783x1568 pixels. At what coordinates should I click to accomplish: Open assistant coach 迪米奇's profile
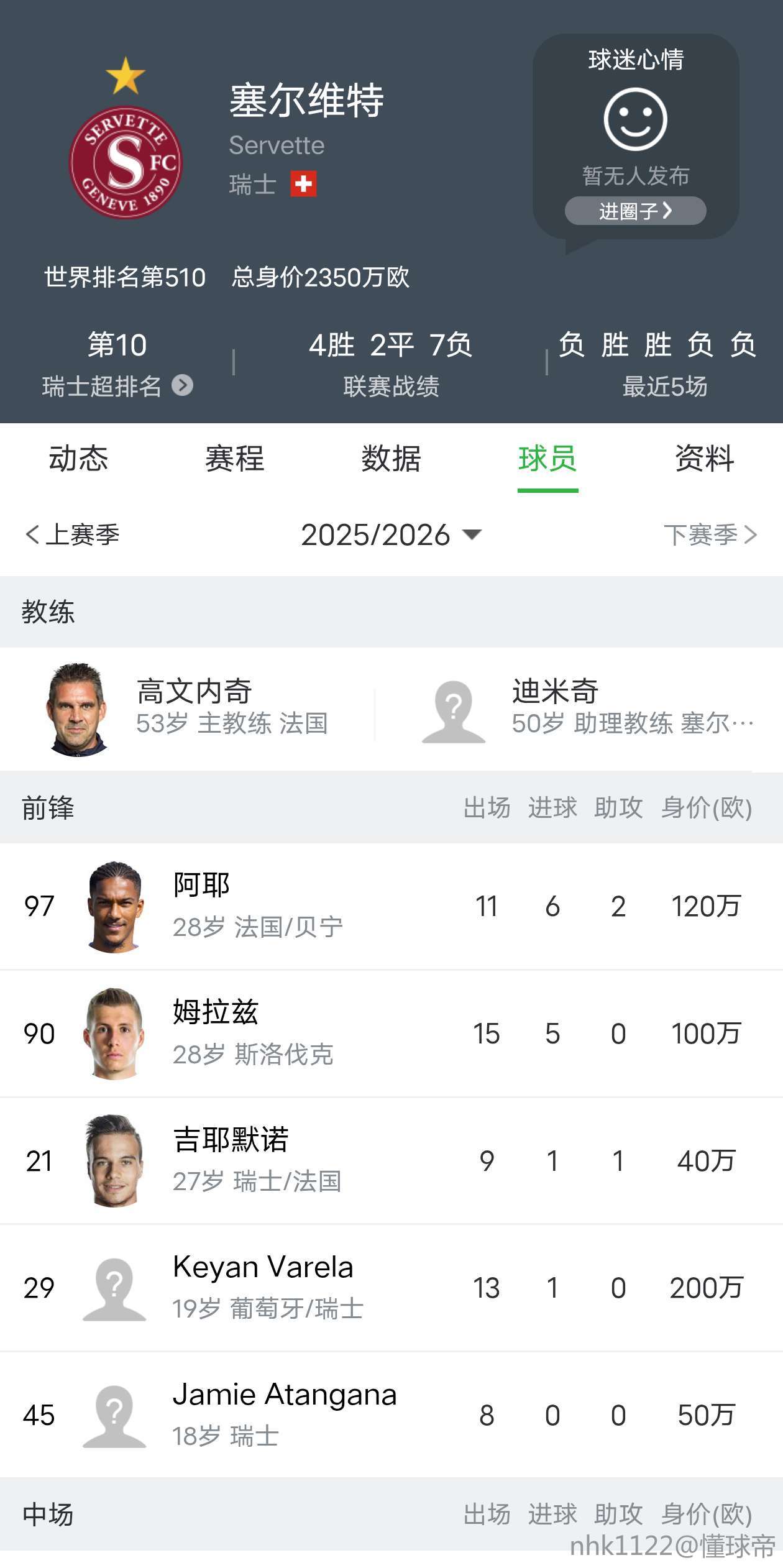(x=584, y=708)
